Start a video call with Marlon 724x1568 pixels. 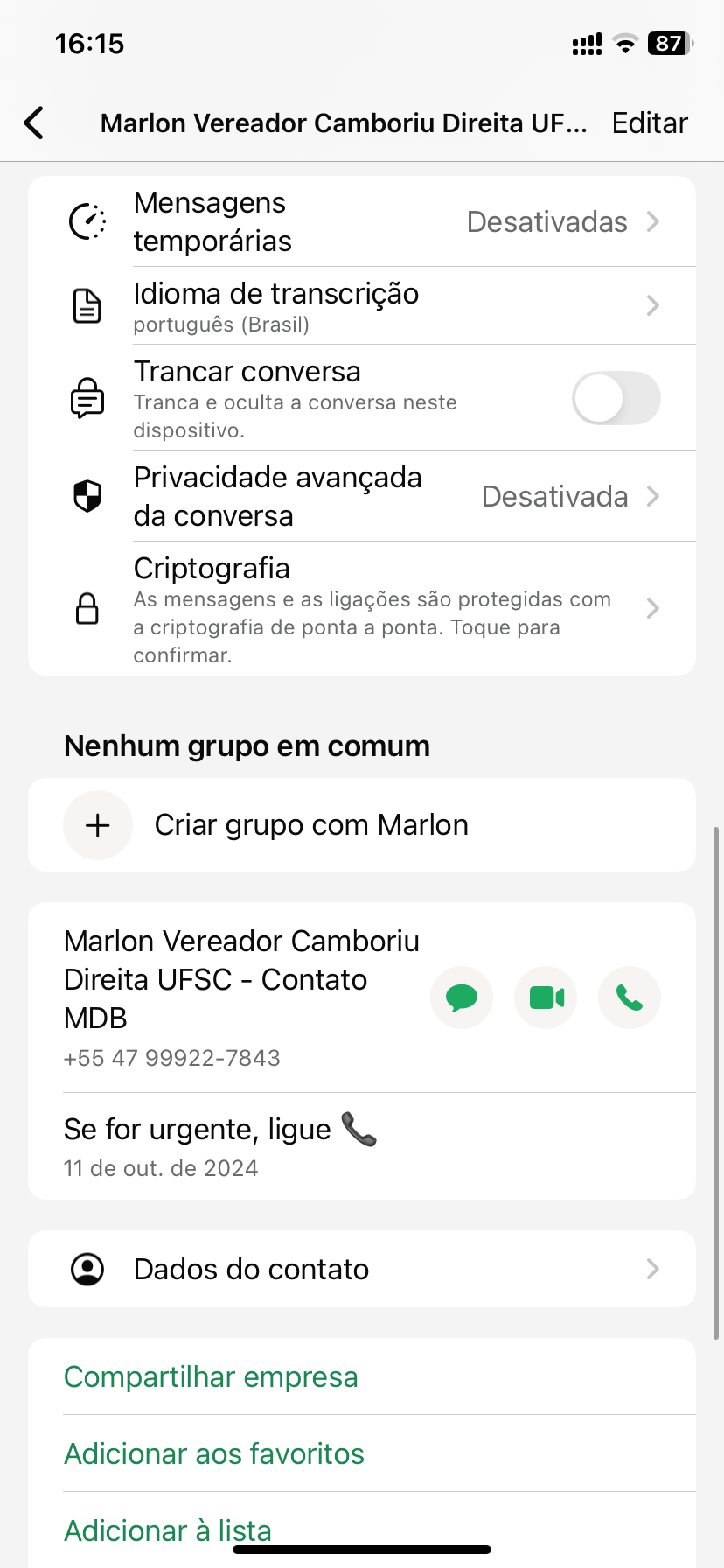click(x=546, y=997)
